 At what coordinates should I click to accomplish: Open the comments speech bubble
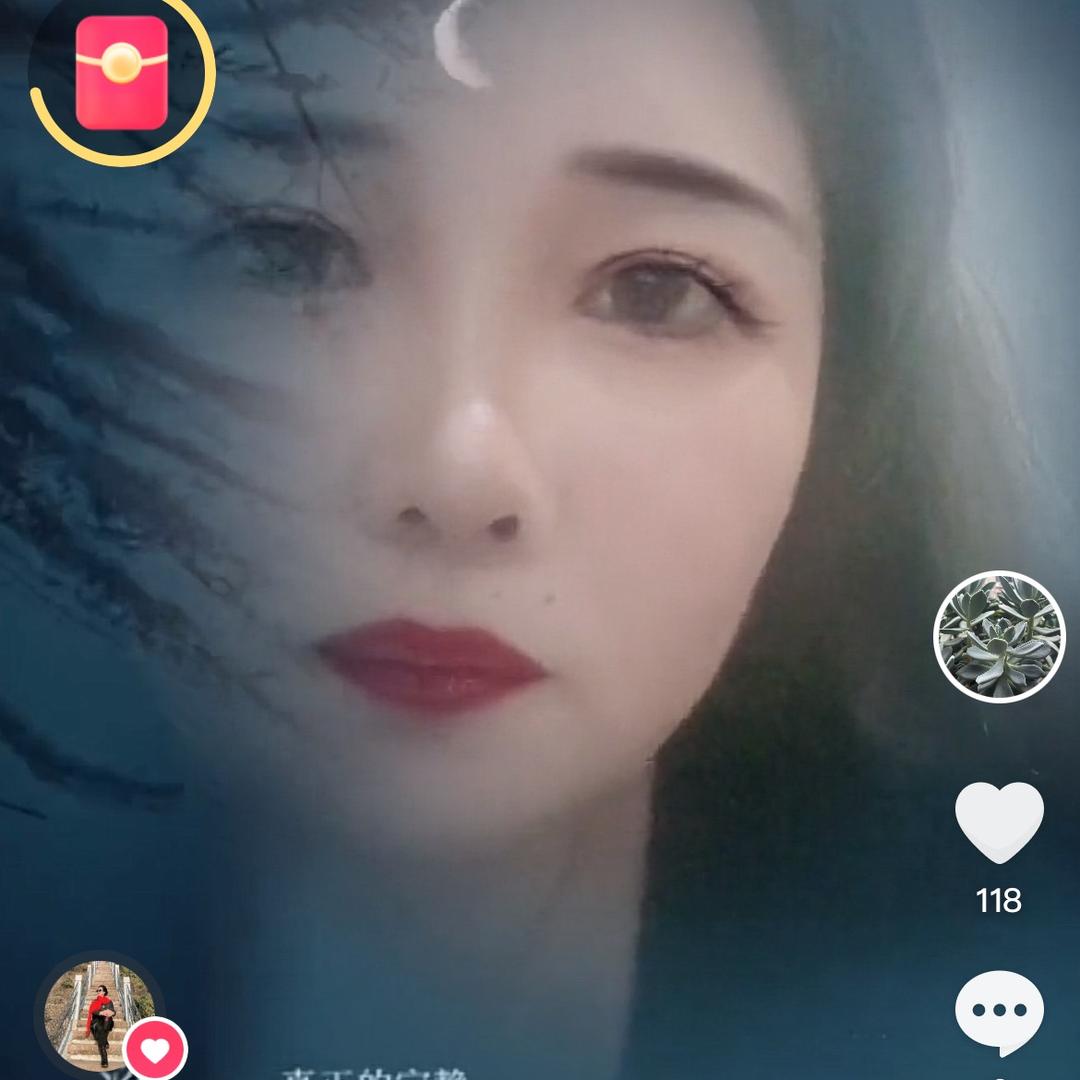click(x=999, y=1012)
